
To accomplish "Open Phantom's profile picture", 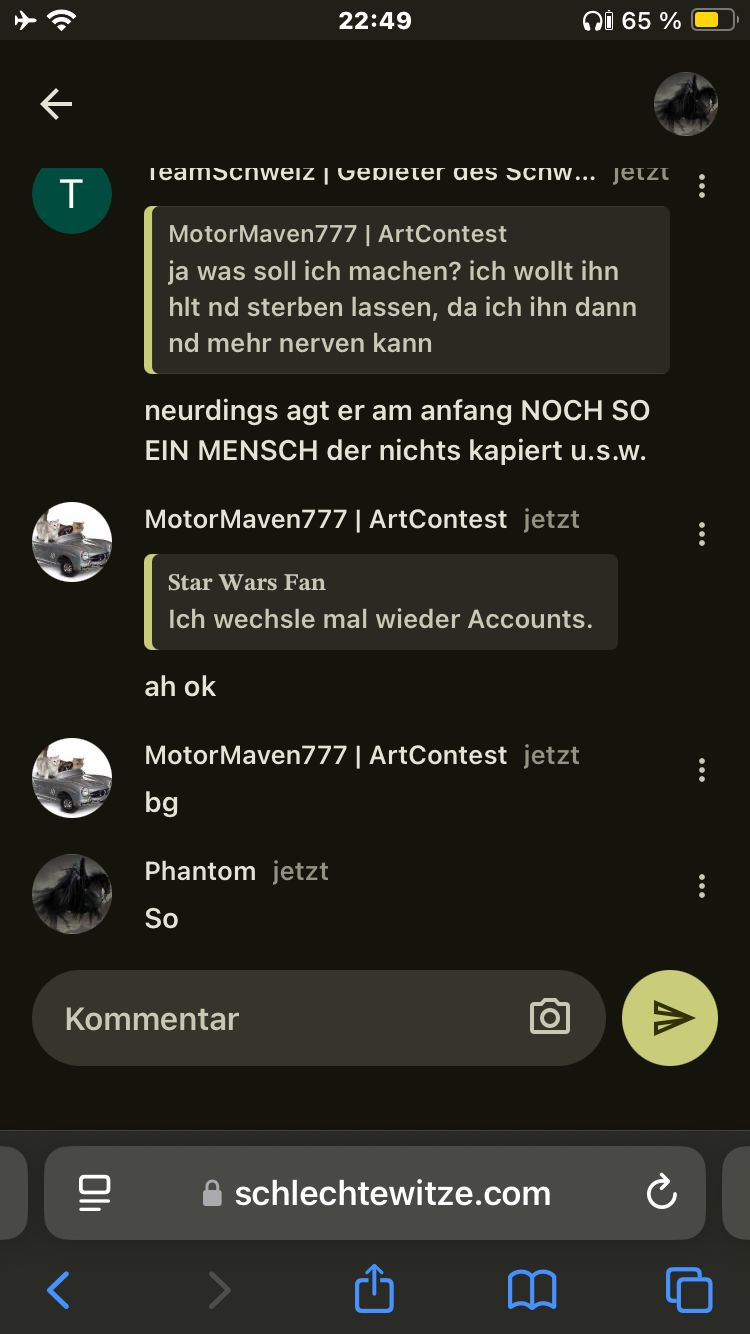I will point(72,894).
